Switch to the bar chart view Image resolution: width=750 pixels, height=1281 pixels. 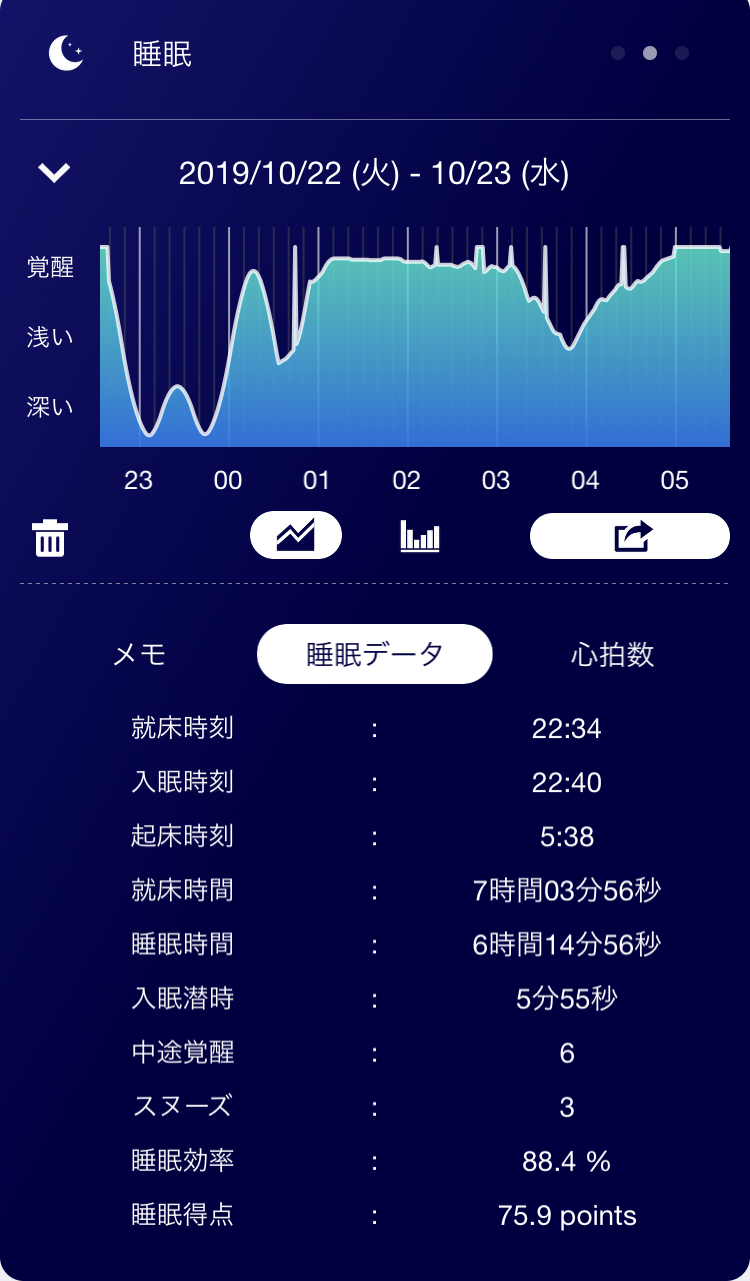point(420,537)
